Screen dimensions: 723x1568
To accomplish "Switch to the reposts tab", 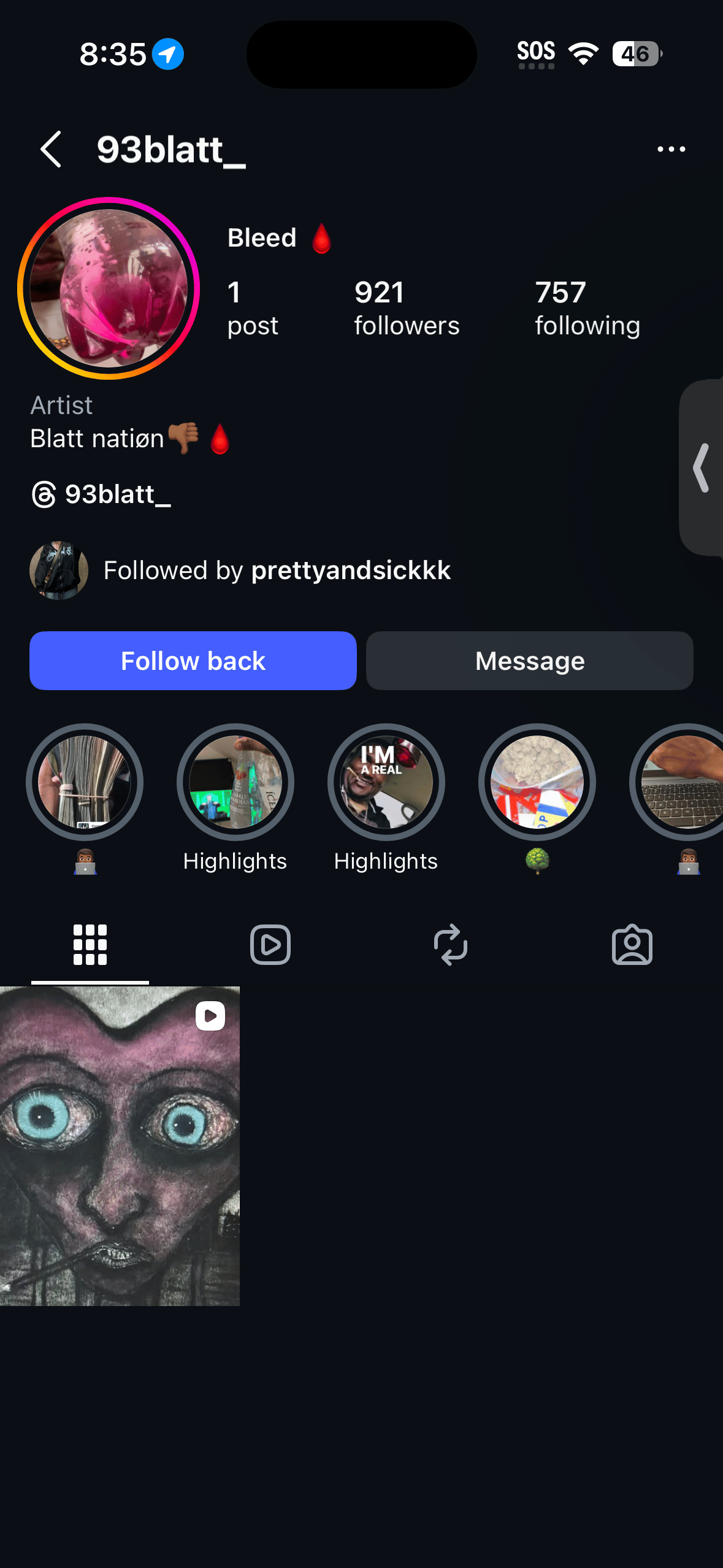I will pyautogui.click(x=451, y=945).
